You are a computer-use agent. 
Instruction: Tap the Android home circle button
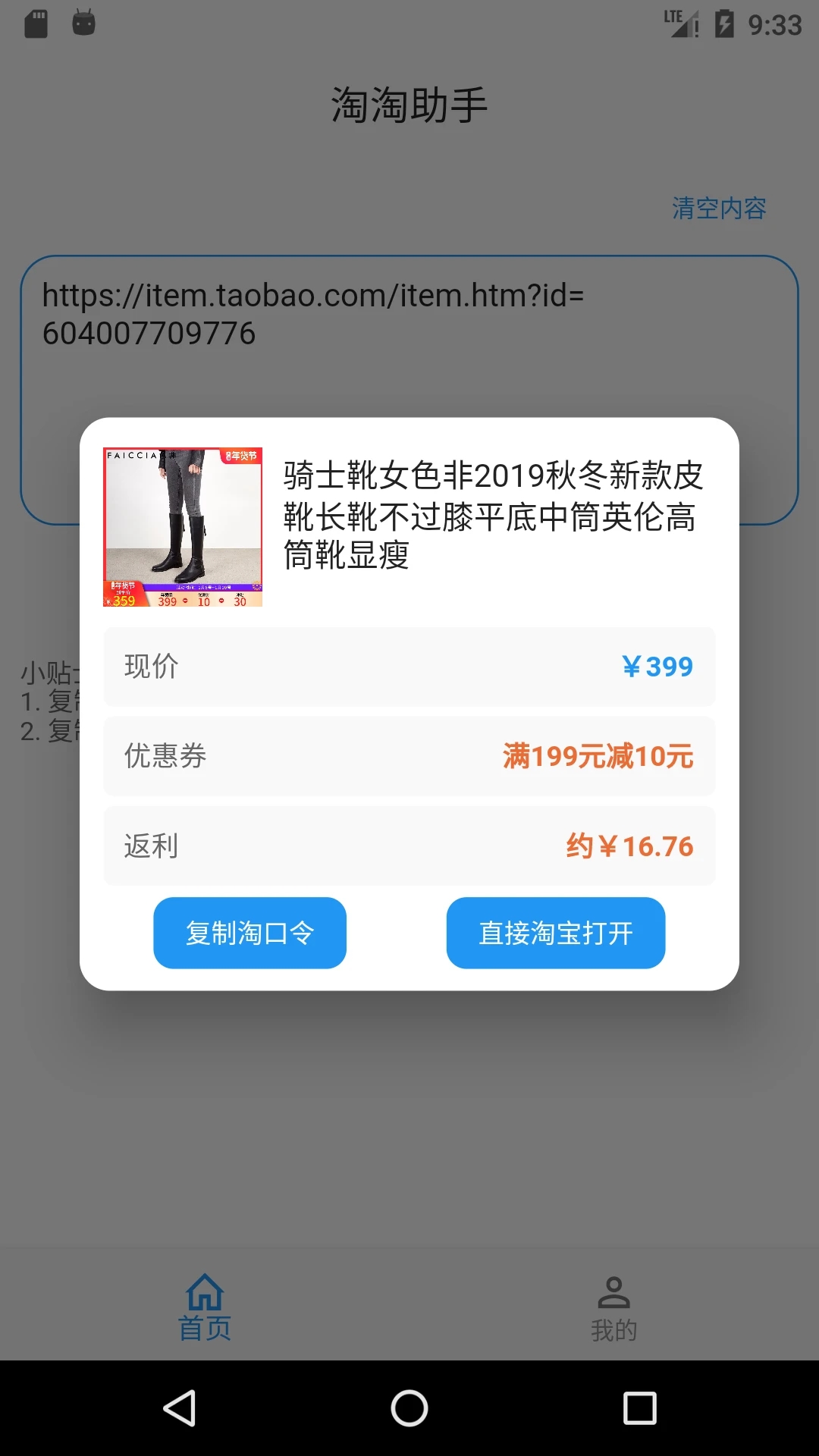click(x=409, y=1408)
